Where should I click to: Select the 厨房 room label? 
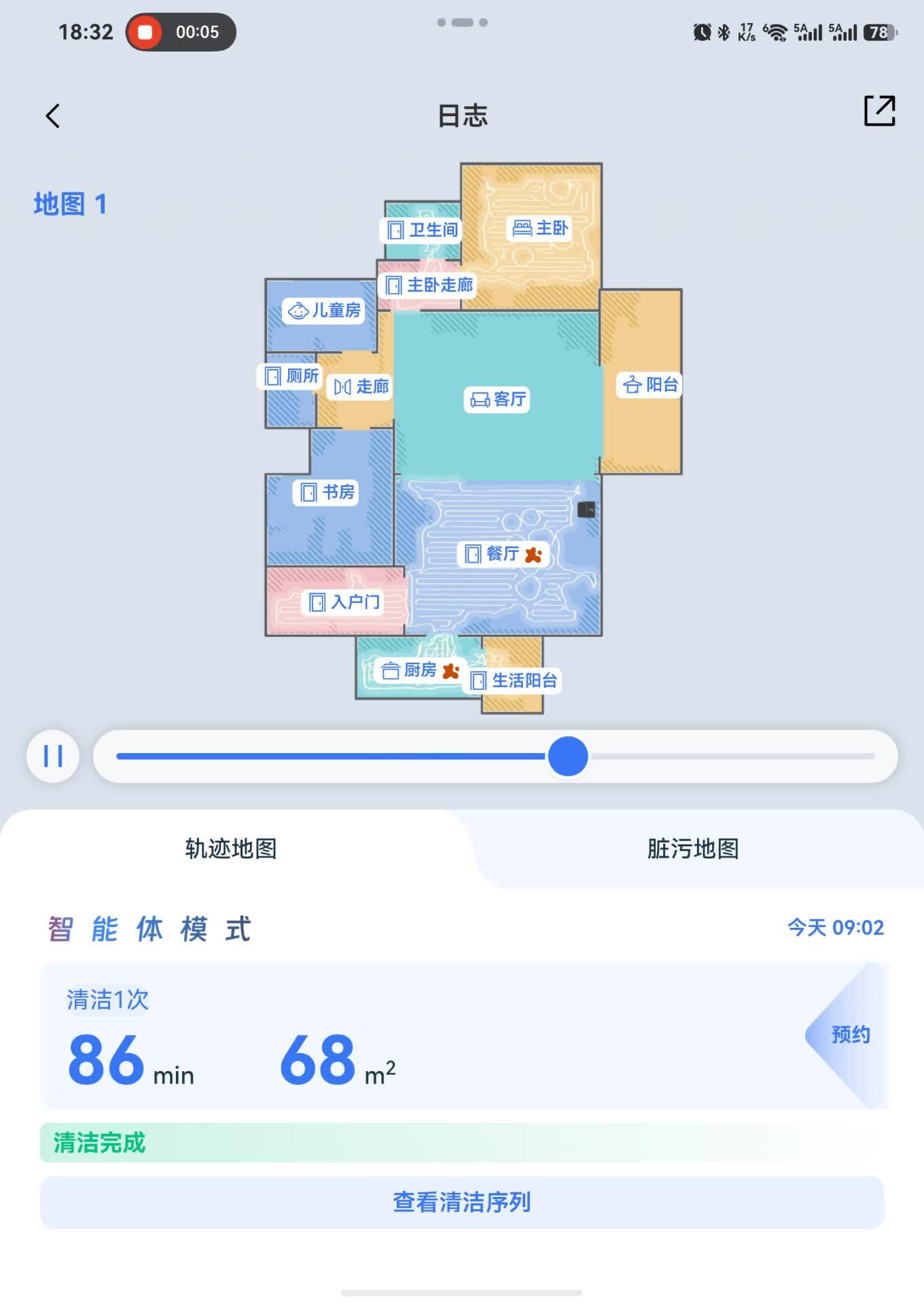point(420,670)
